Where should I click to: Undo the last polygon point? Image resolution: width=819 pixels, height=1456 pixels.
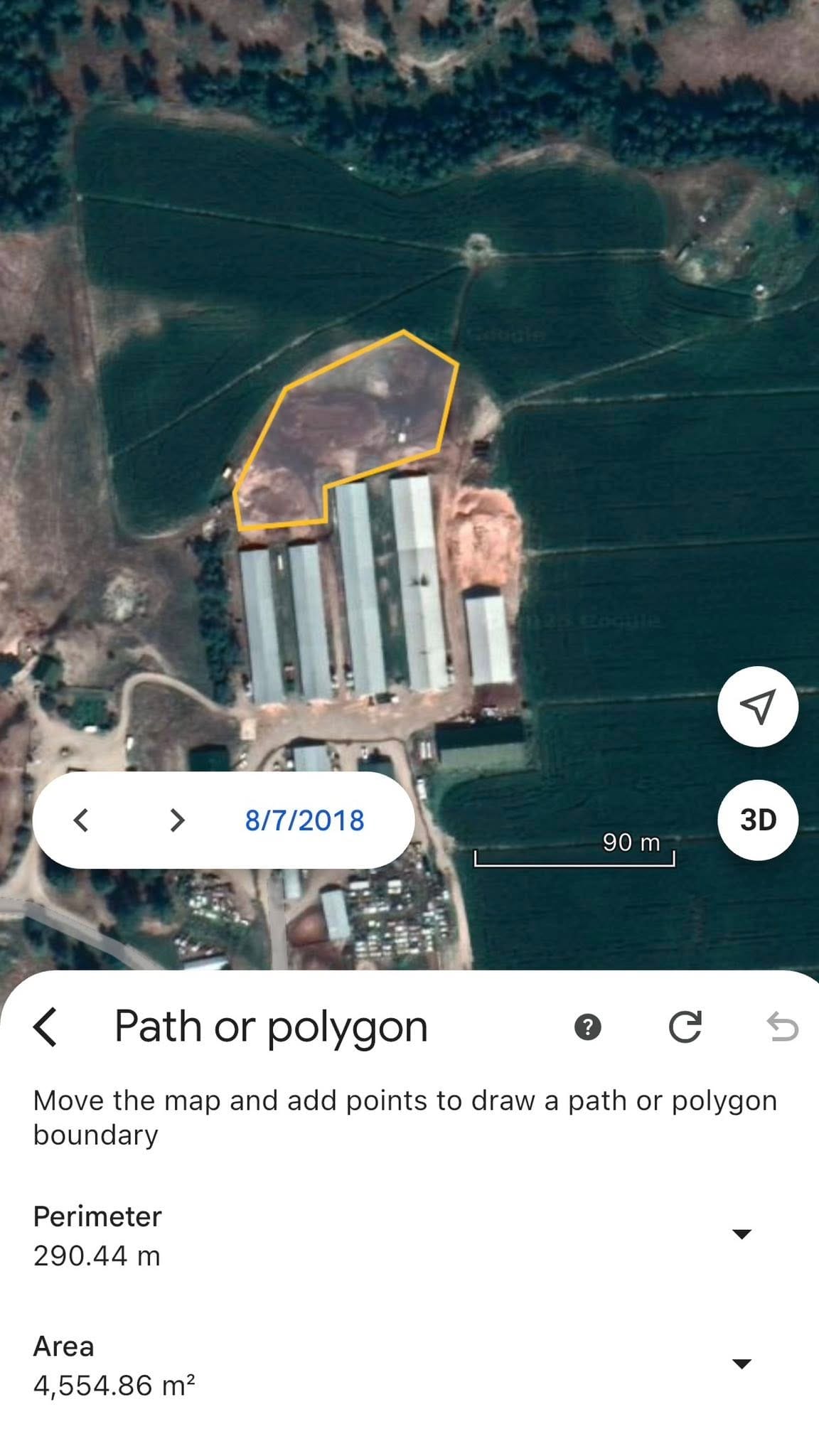pyautogui.click(x=782, y=1027)
